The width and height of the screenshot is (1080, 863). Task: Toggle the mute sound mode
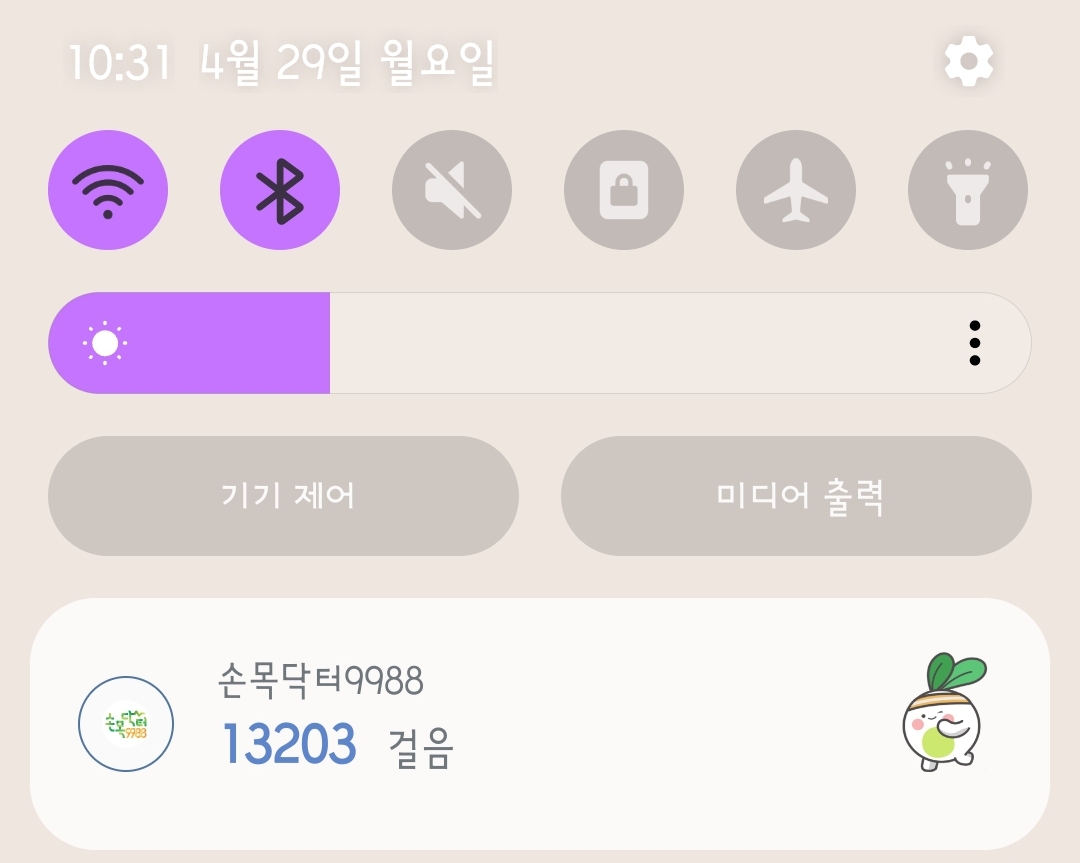pyautogui.click(x=452, y=190)
